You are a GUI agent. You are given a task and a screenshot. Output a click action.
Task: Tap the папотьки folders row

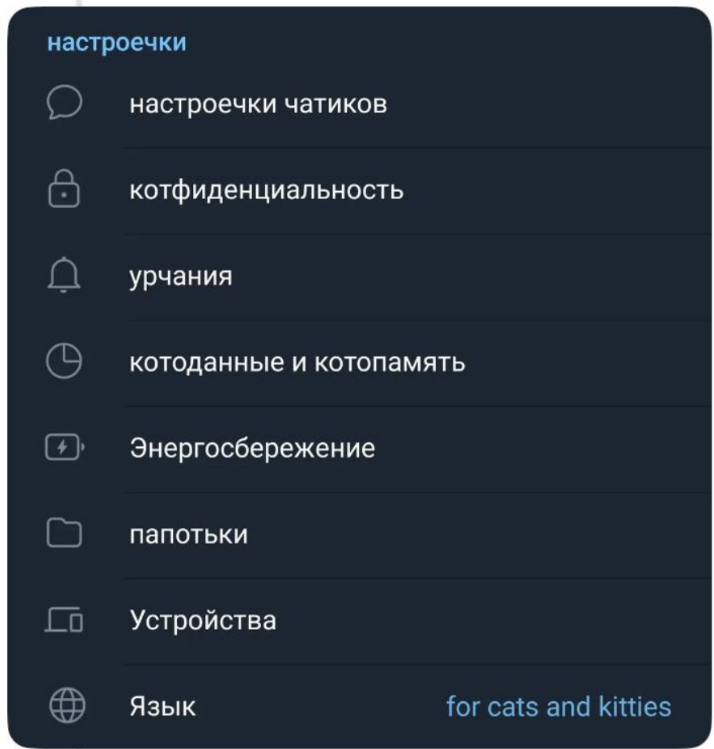click(189, 534)
